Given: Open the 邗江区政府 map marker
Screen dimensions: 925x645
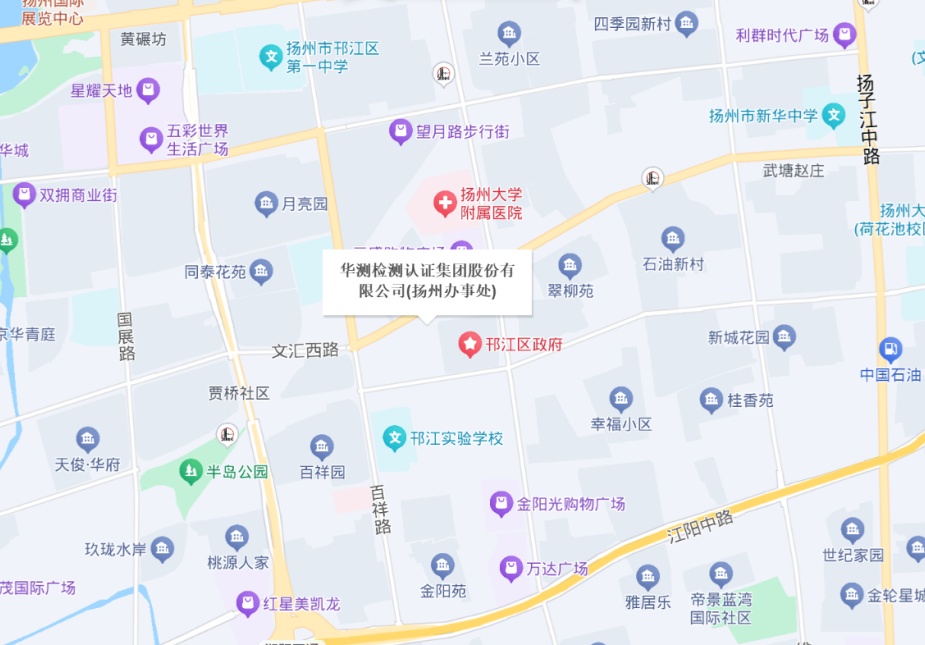Looking at the screenshot, I should pos(469,345).
